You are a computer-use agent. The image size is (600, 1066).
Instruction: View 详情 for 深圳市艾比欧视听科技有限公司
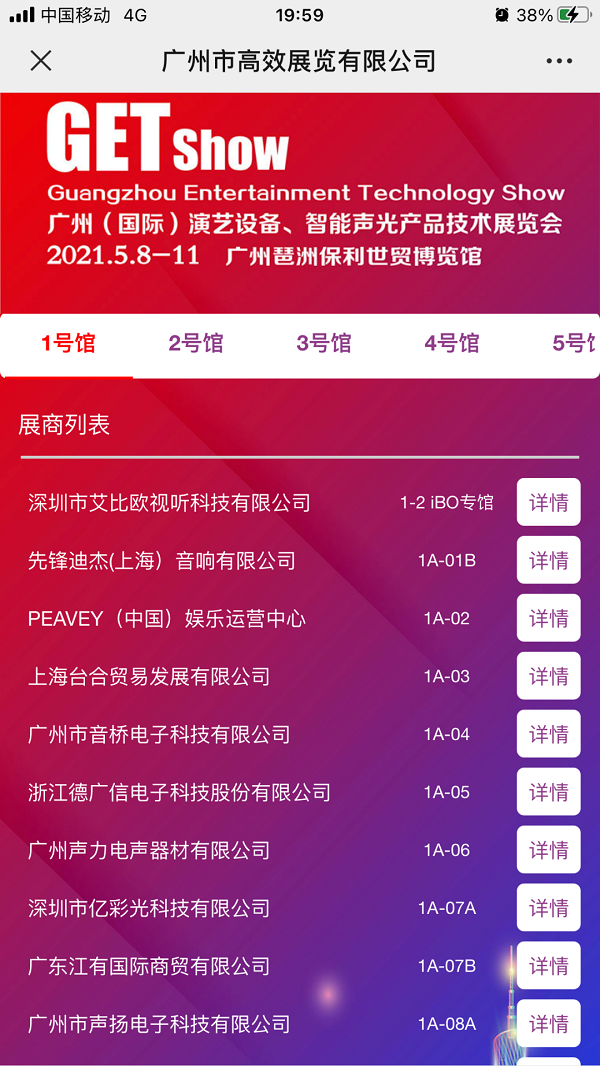click(548, 502)
